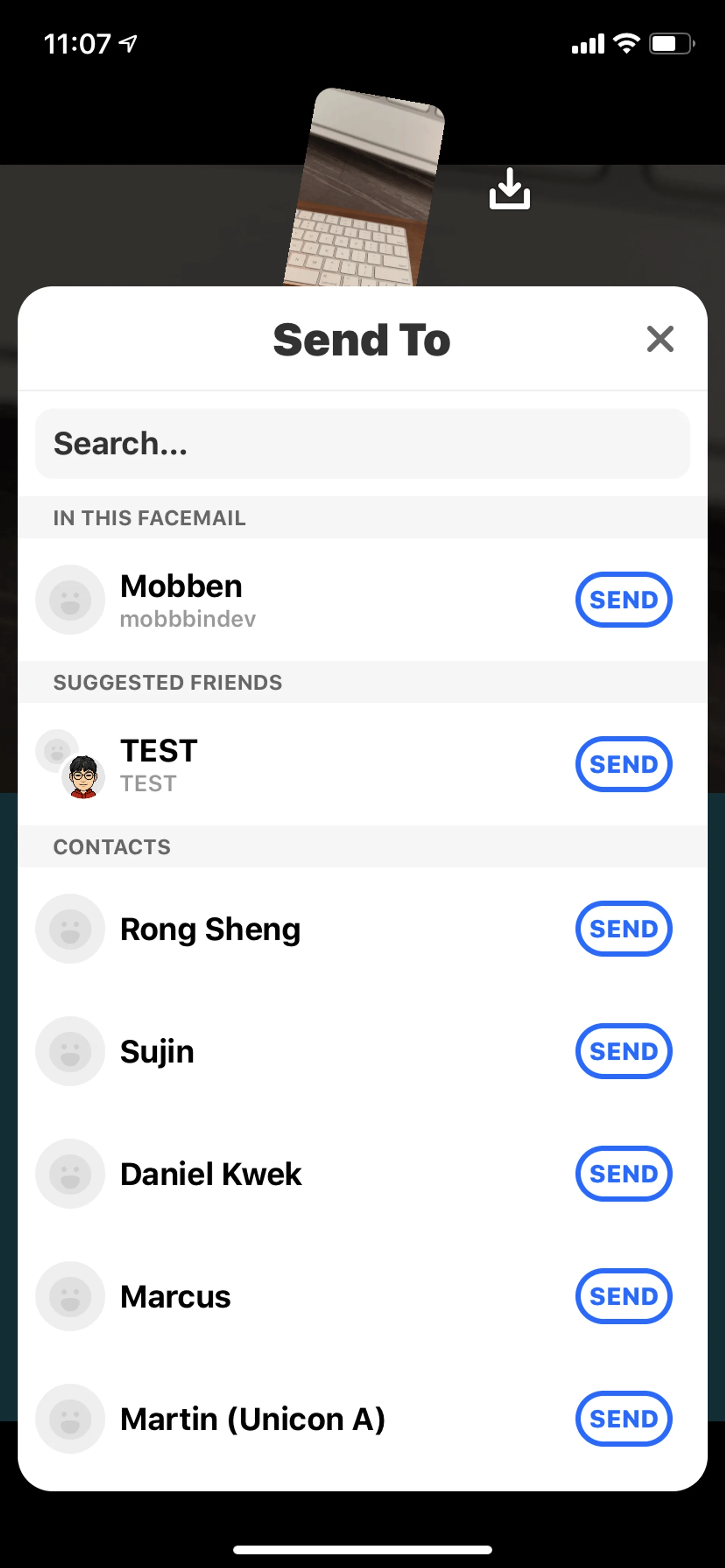Focus the Search field
The width and height of the screenshot is (725, 1568).
362,444
